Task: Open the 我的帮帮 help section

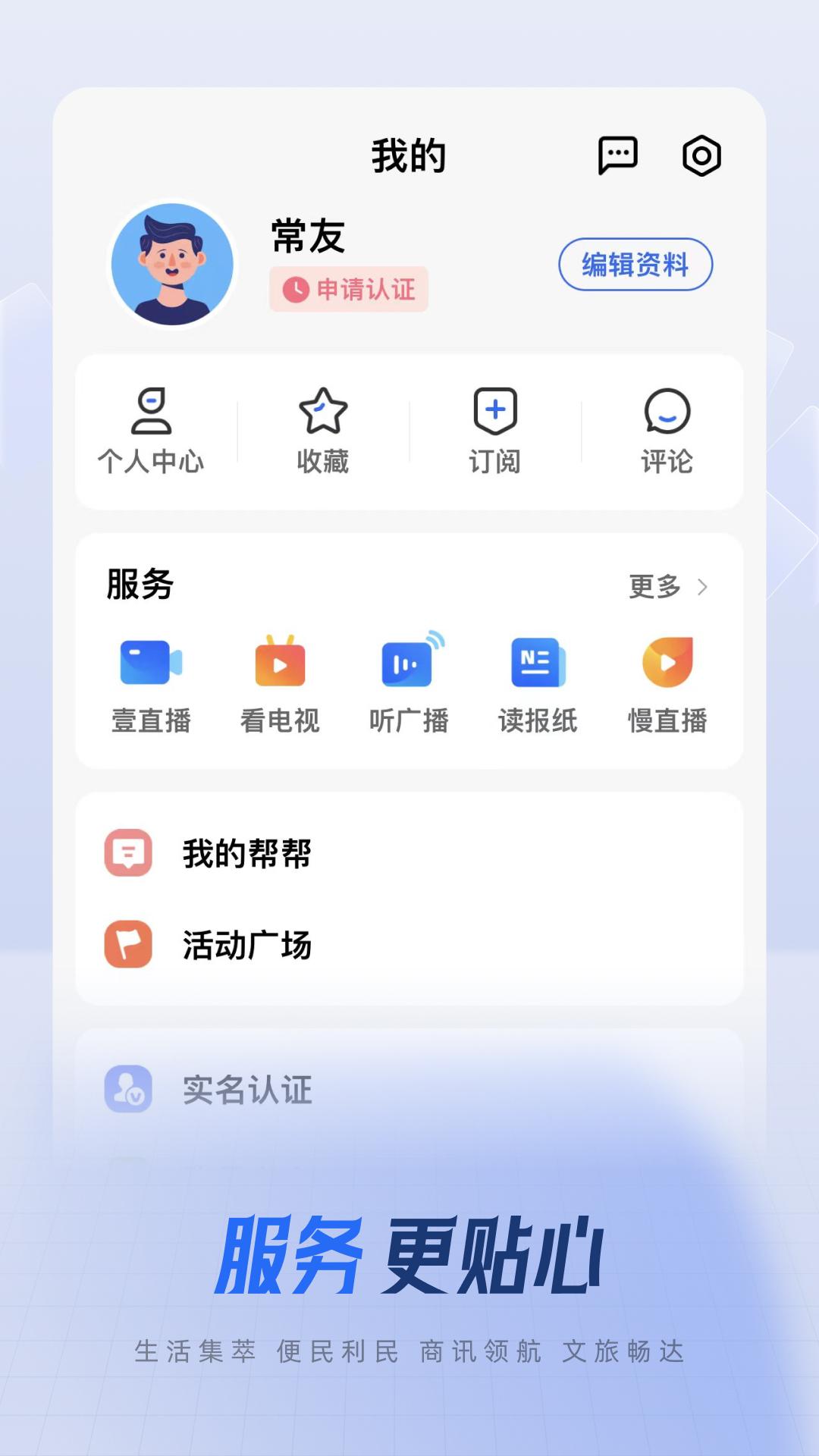Action: pos(246,852)
